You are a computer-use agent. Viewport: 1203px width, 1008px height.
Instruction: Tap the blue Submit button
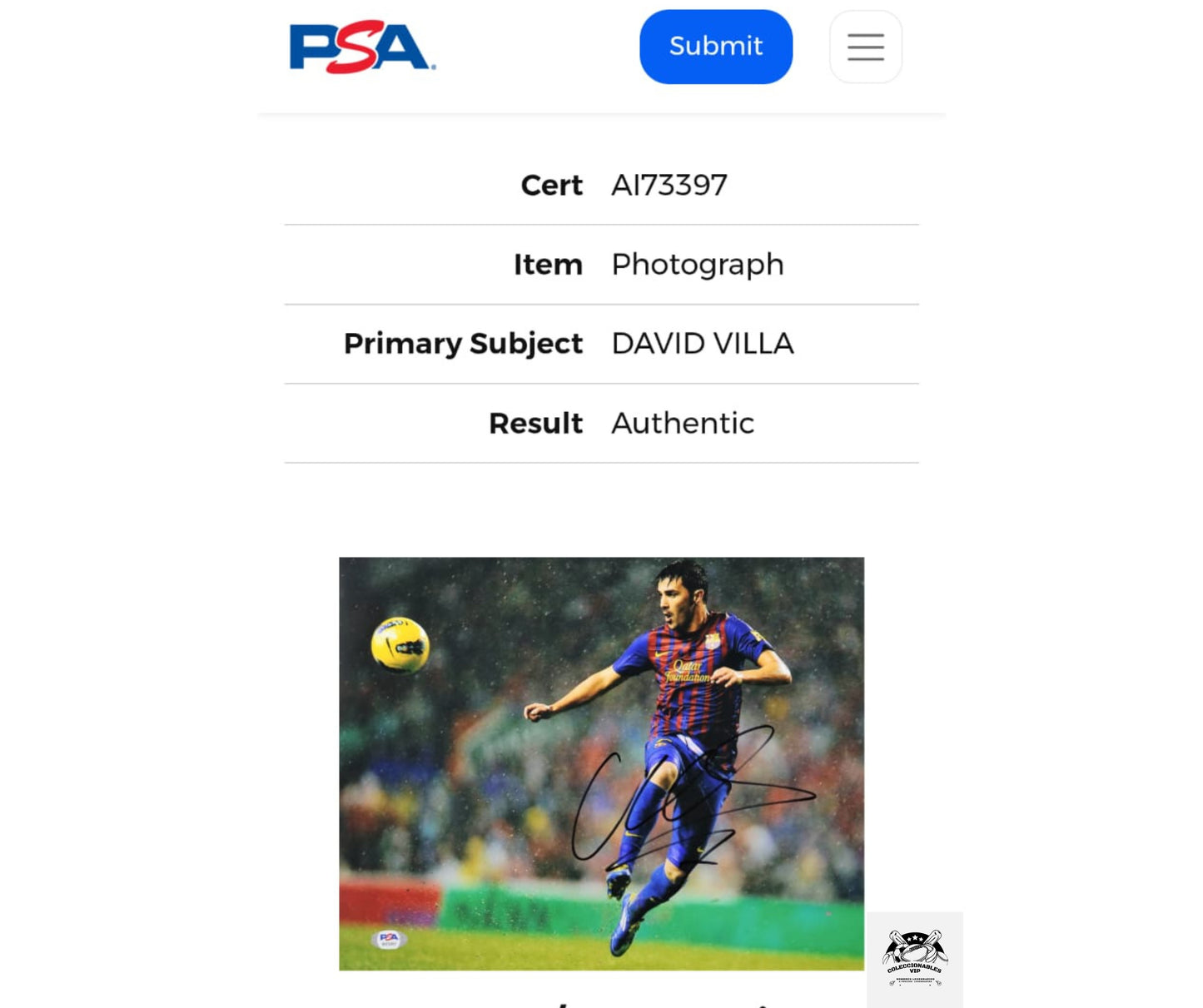pos(715,47)
